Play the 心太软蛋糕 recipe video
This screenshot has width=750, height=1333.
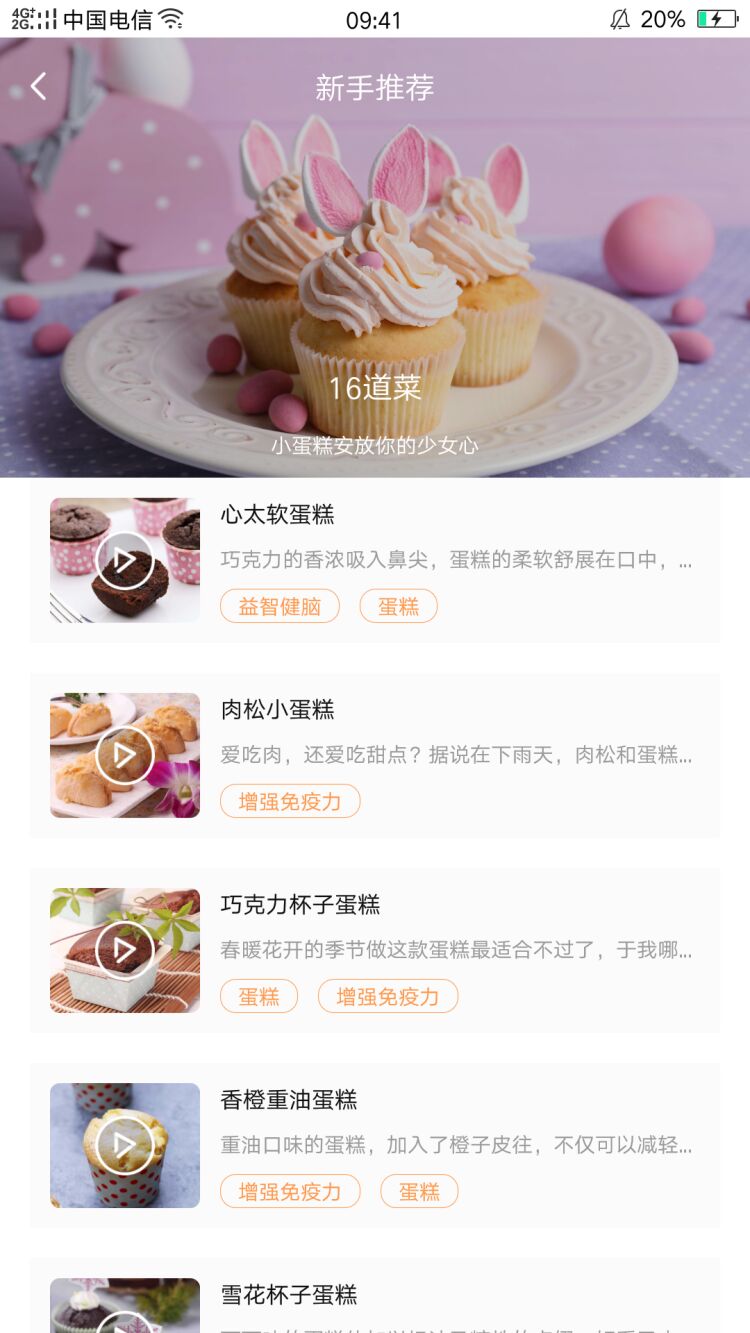124,560
